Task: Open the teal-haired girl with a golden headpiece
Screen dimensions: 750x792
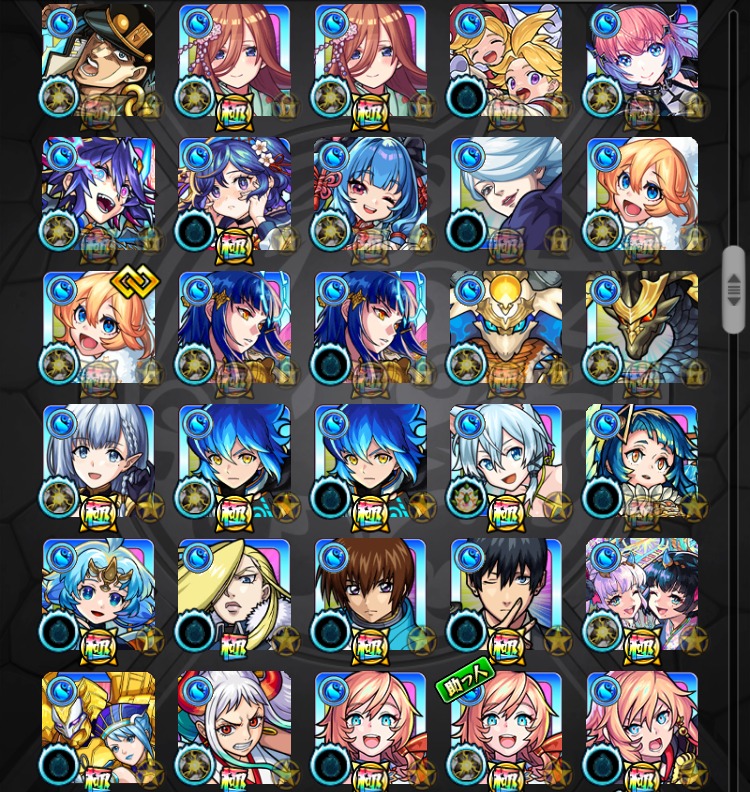Action: point(641,460)
